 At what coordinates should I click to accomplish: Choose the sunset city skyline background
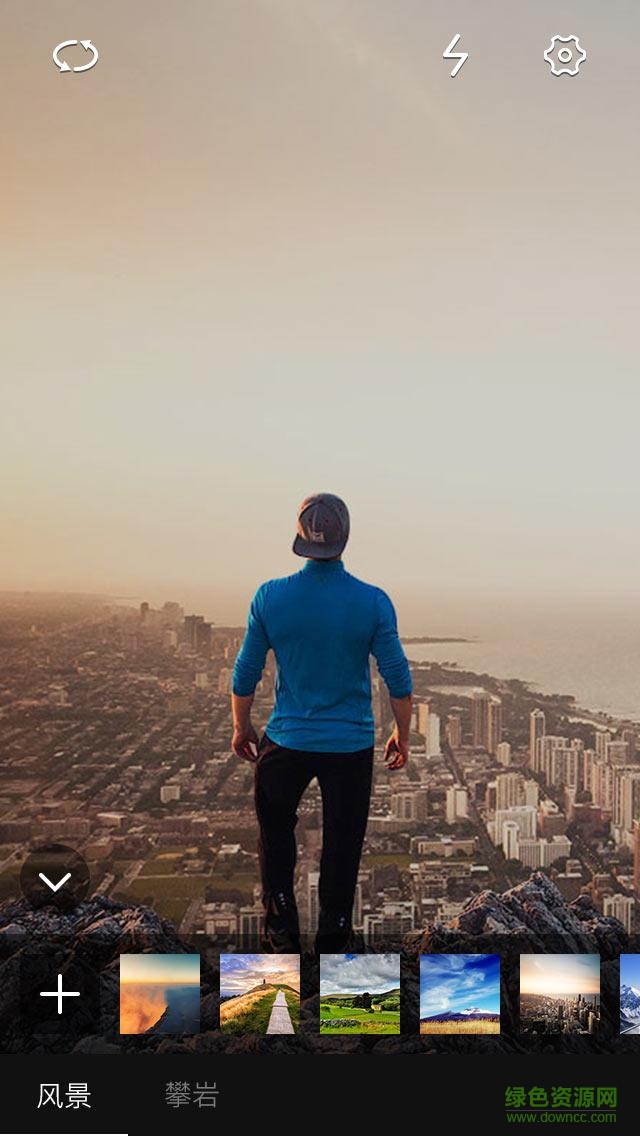point(560,994)
